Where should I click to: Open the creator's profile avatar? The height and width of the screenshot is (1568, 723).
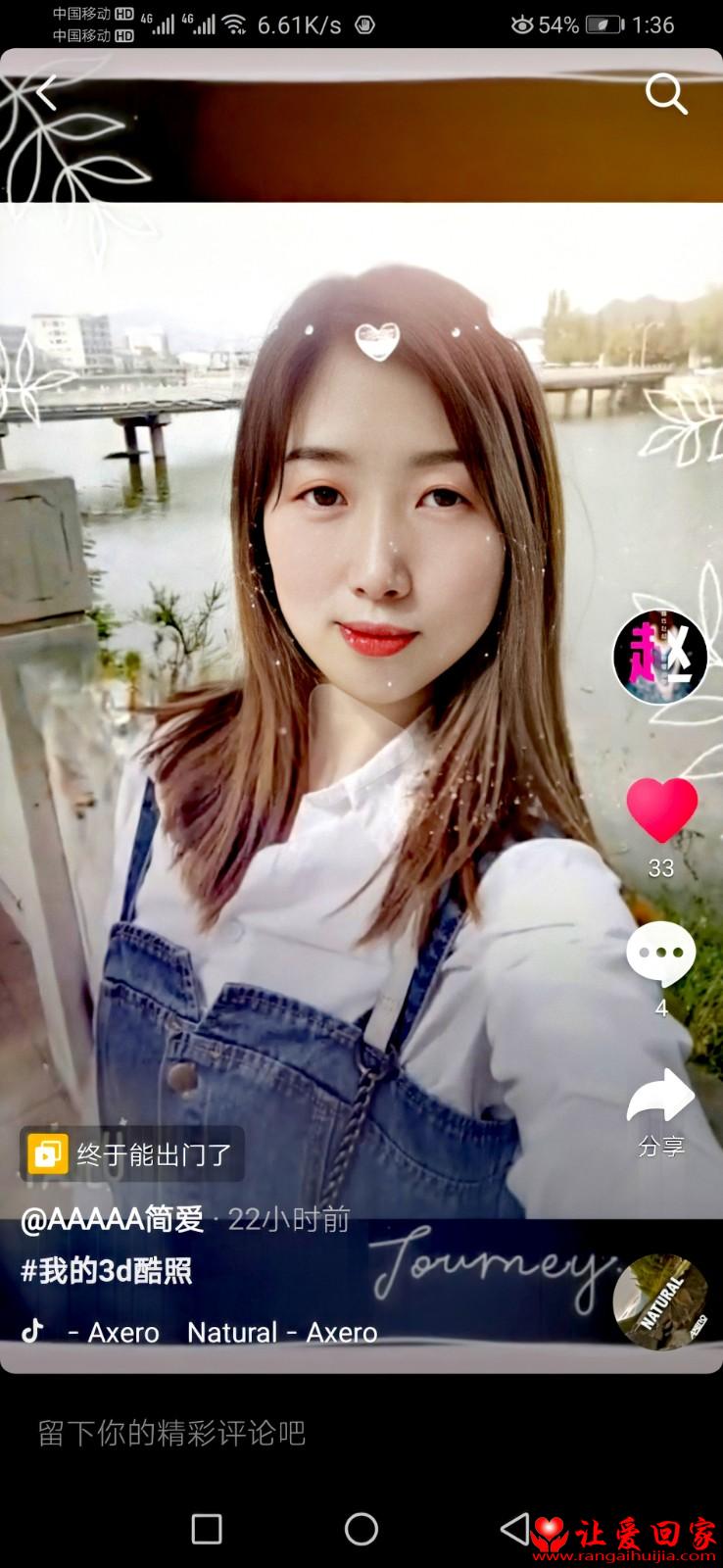click(660, 657)
